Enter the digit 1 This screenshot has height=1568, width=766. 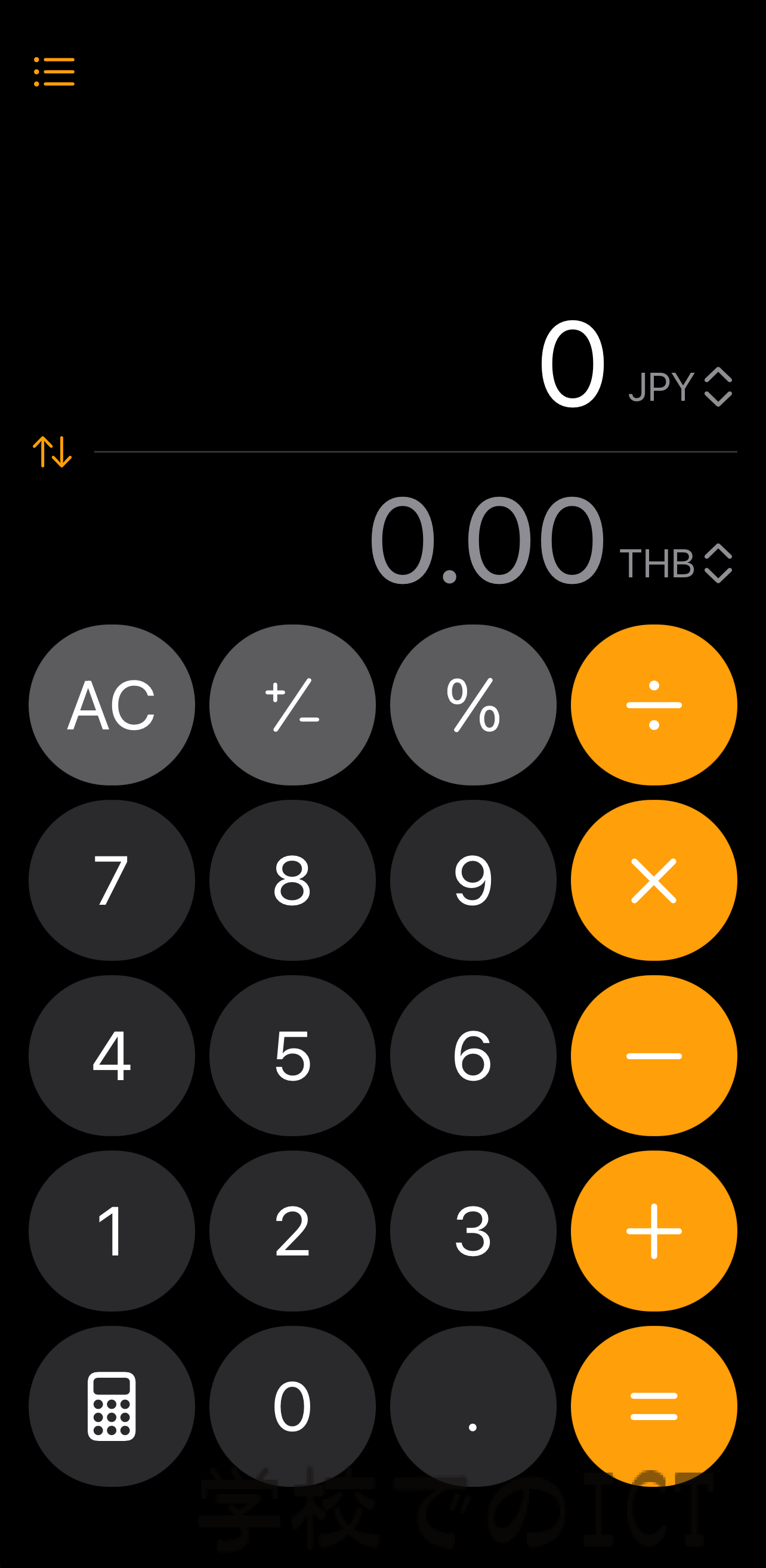112,1231
